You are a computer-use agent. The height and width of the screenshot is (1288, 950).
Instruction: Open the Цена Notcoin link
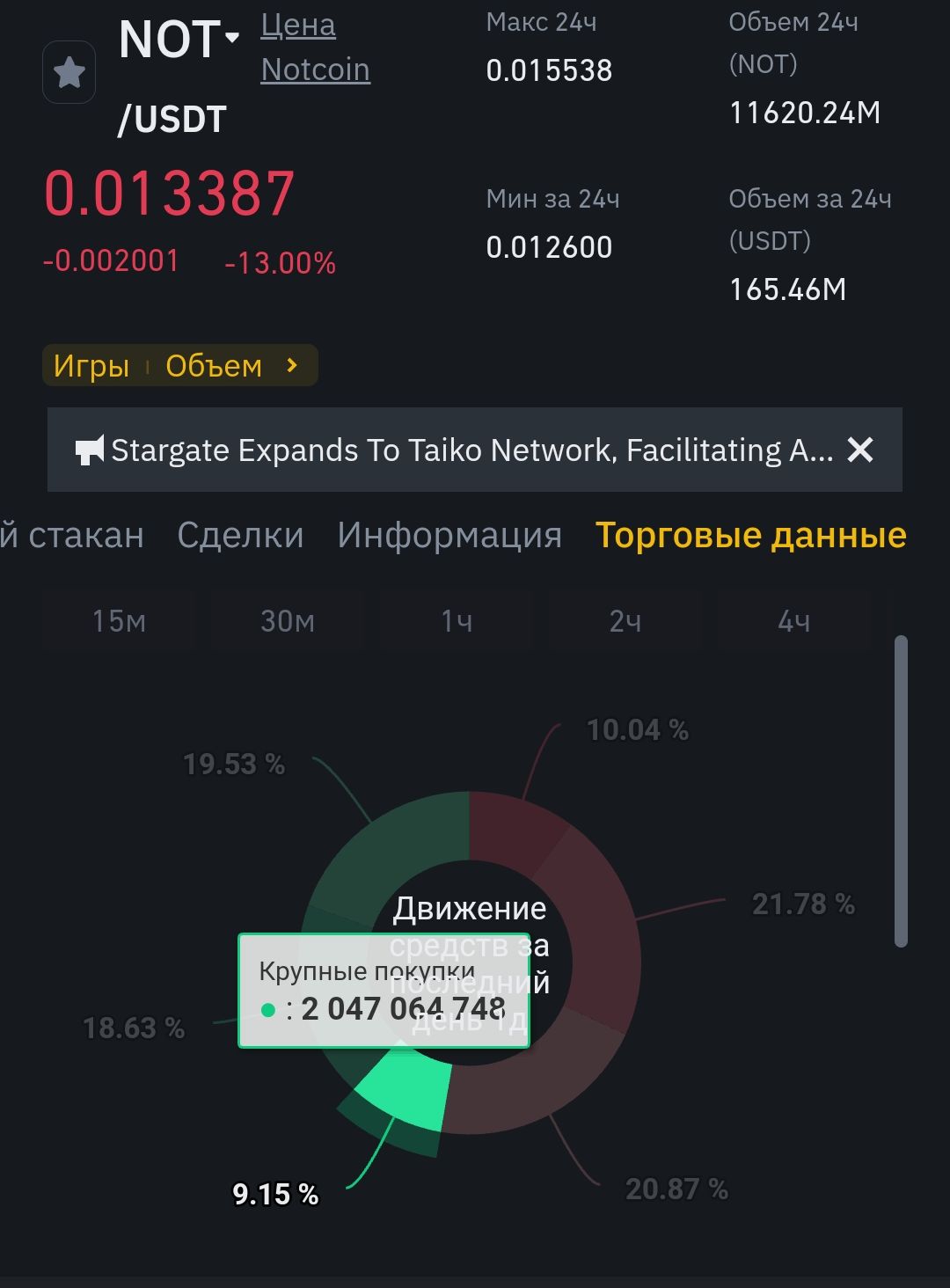(315, 48)
